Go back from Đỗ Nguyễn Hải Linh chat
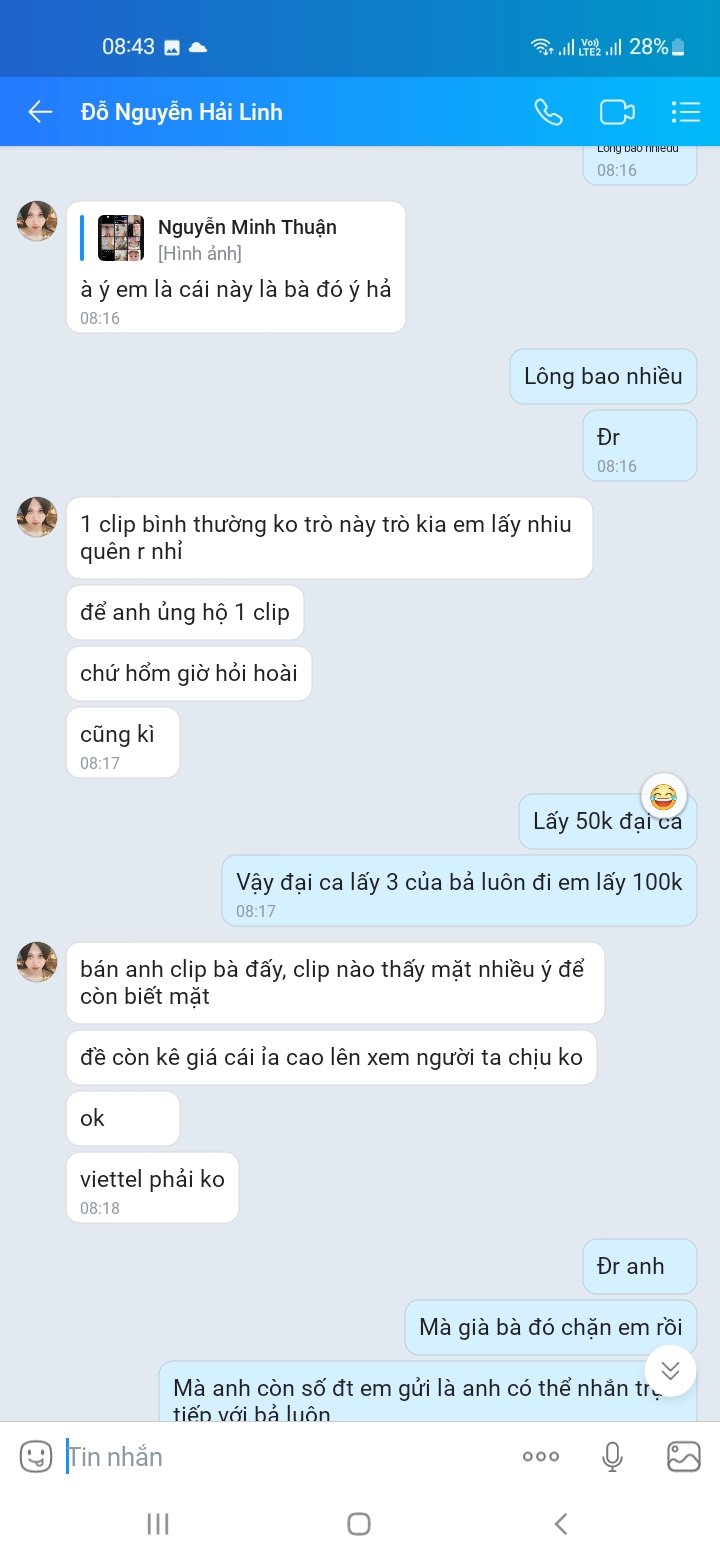This screenshot has height=1560, width=720. 40,112
